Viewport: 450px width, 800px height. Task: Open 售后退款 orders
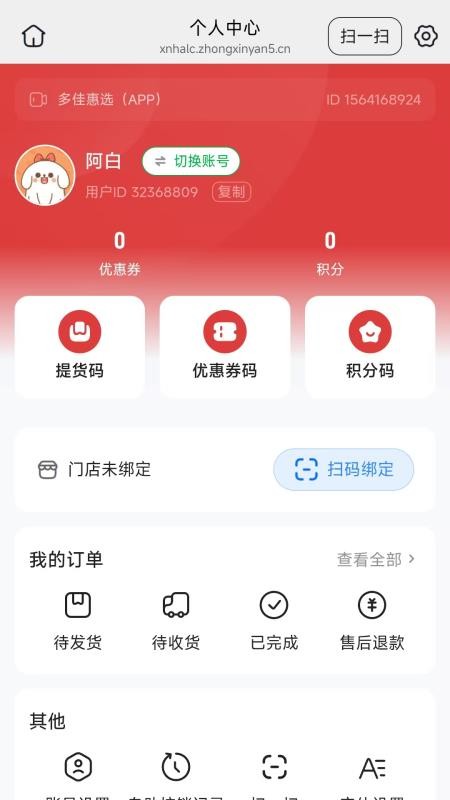click(x=372, y=621)
